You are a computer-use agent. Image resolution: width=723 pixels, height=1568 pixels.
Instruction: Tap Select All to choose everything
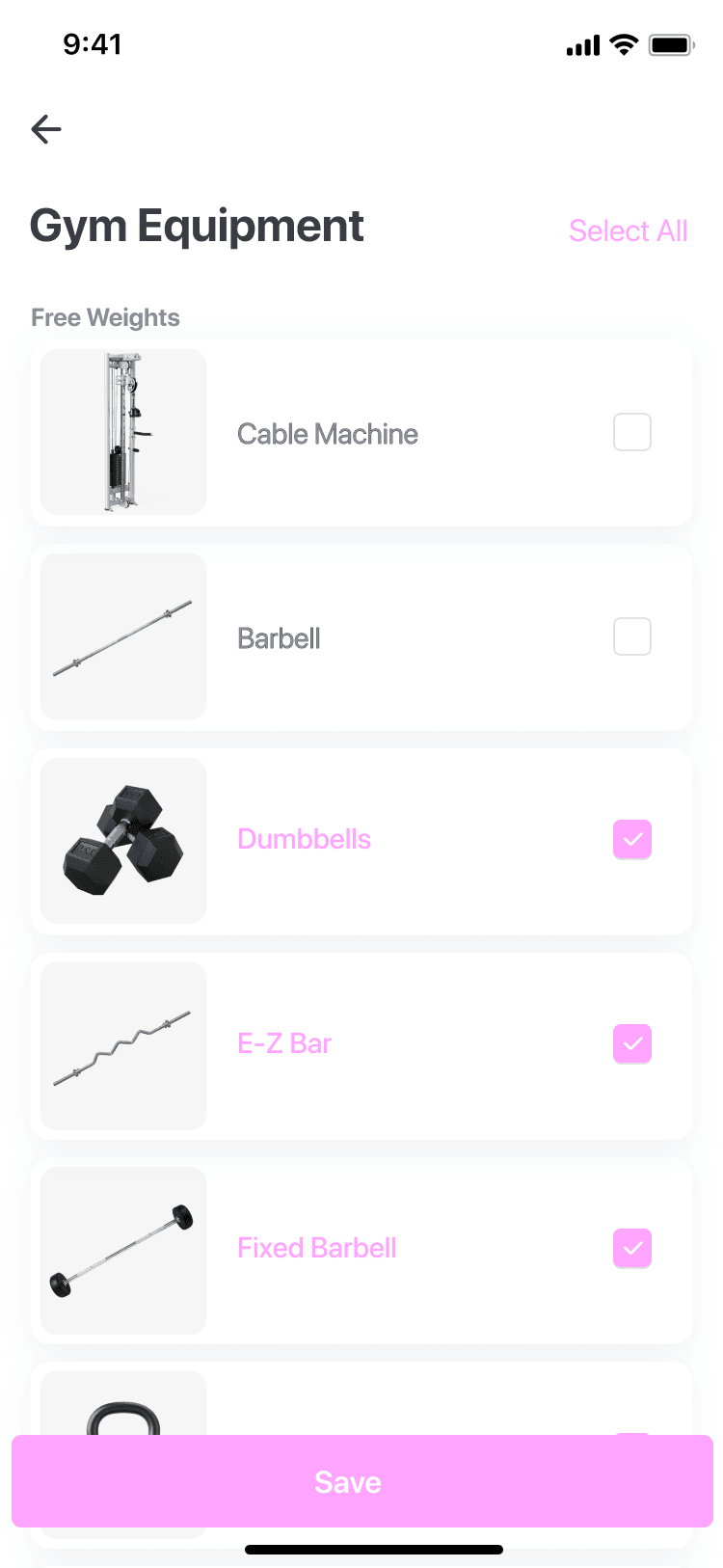coord(628,231)
